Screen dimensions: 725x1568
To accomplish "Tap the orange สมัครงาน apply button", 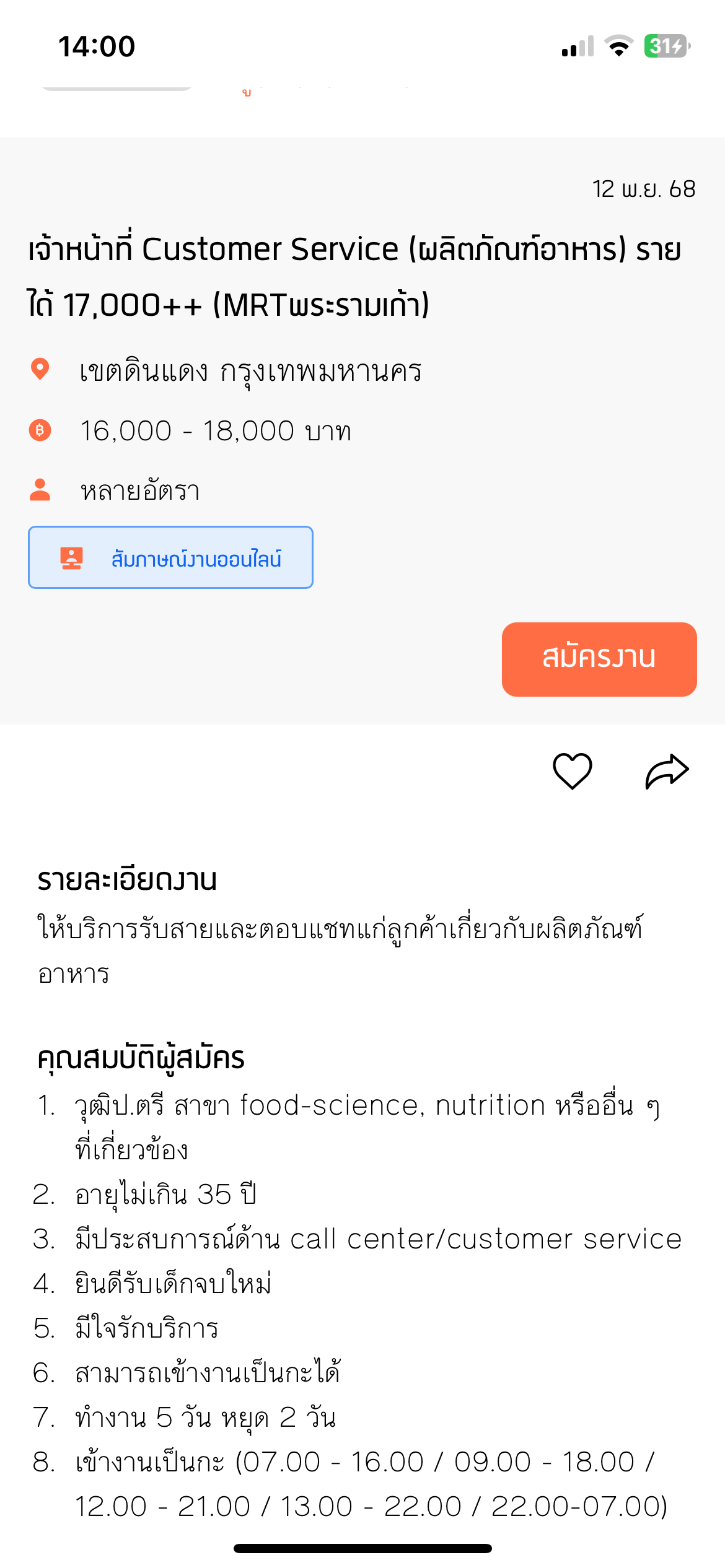I will click(x=599, y=659).
